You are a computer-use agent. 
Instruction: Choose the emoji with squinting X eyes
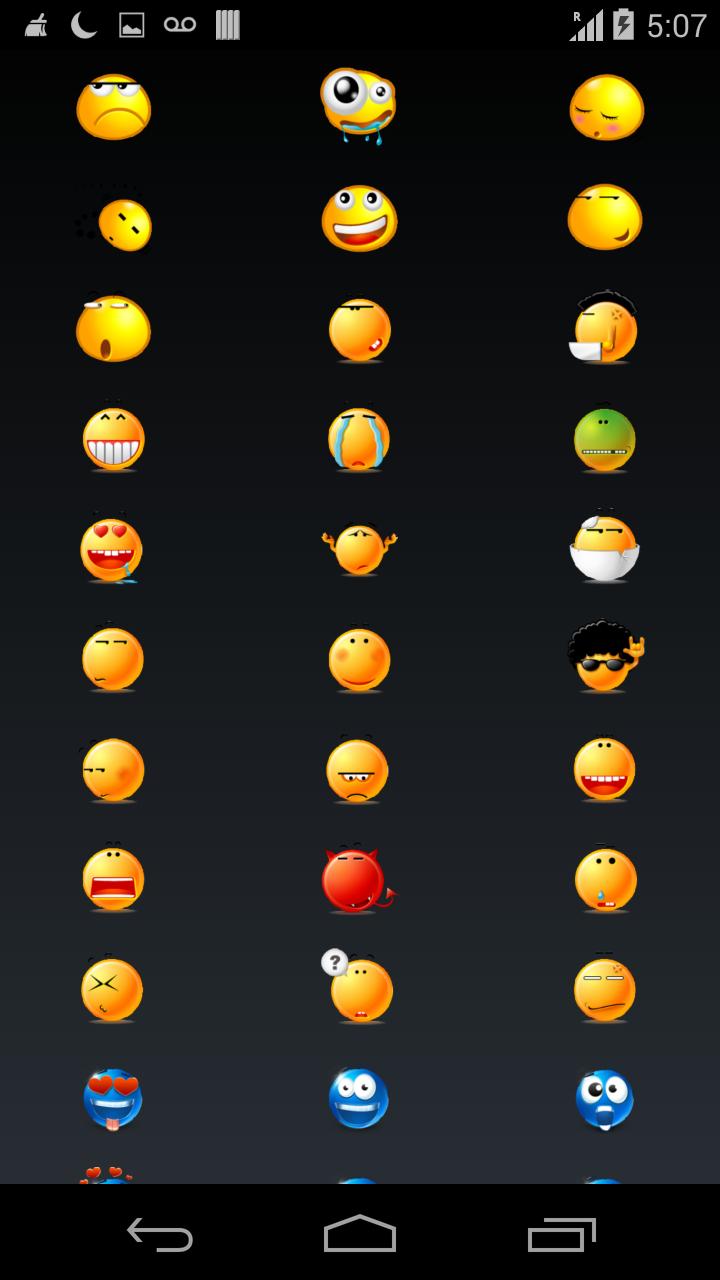tap(112, 989)
